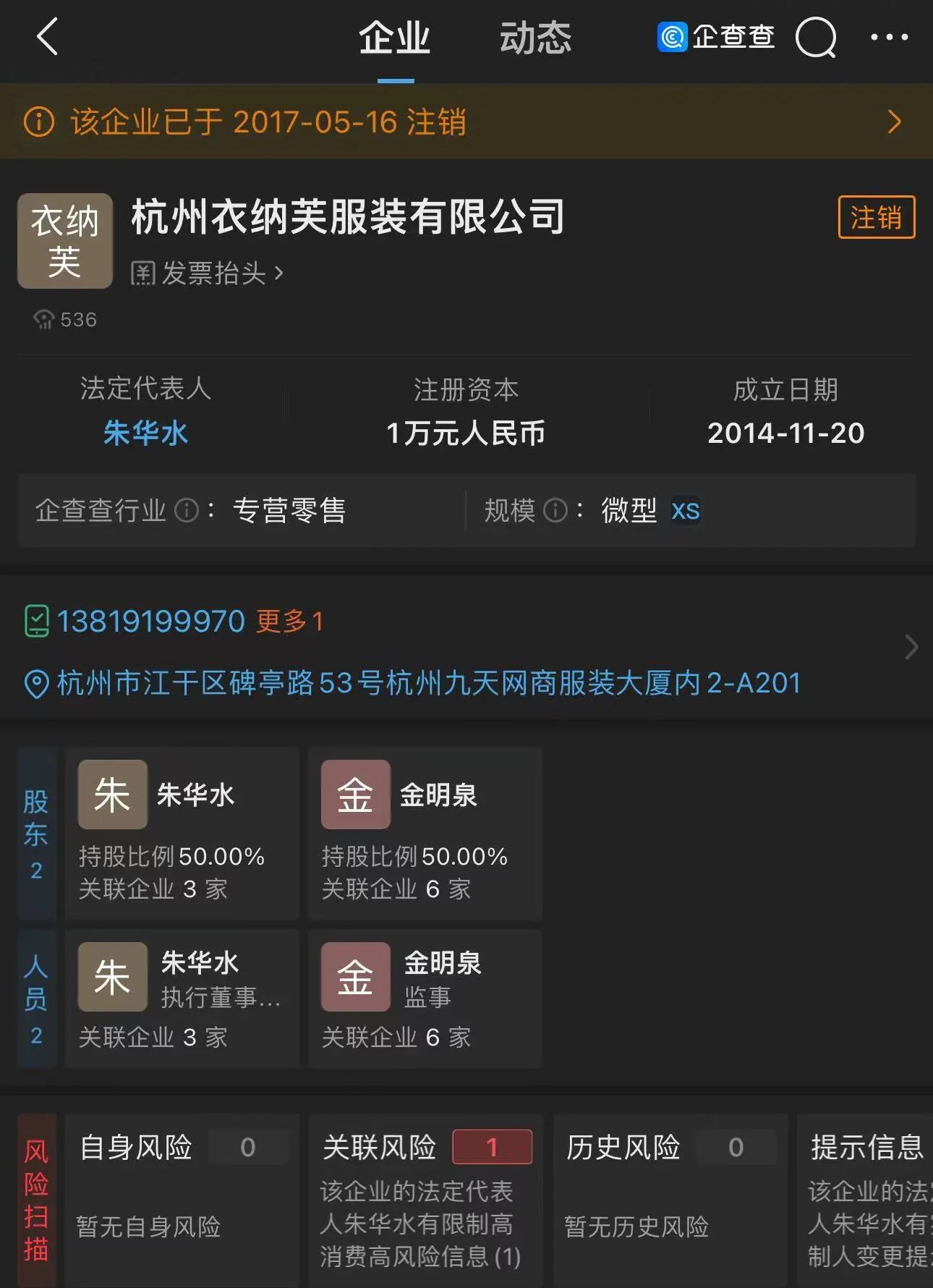Open search with the magnifier icon

point(815,38)
